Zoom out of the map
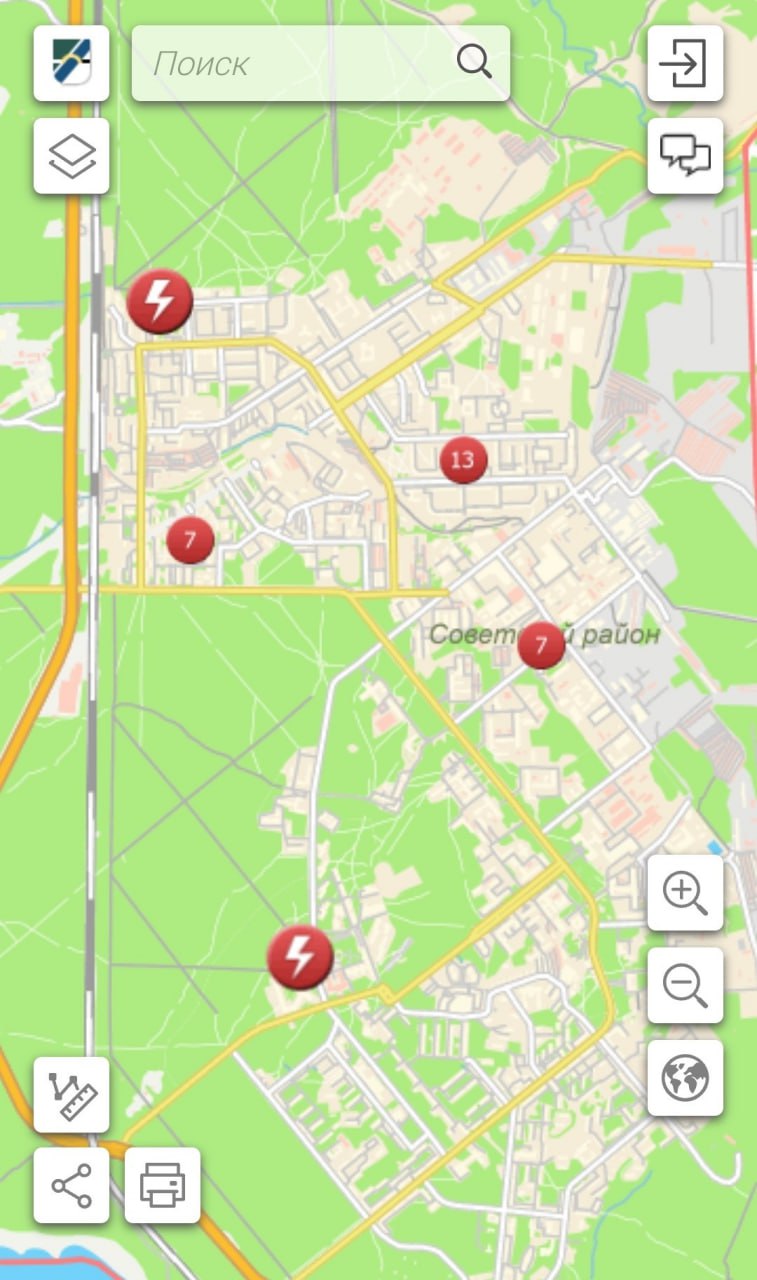This screenshot has height=1280, width=757. (685, 986)
